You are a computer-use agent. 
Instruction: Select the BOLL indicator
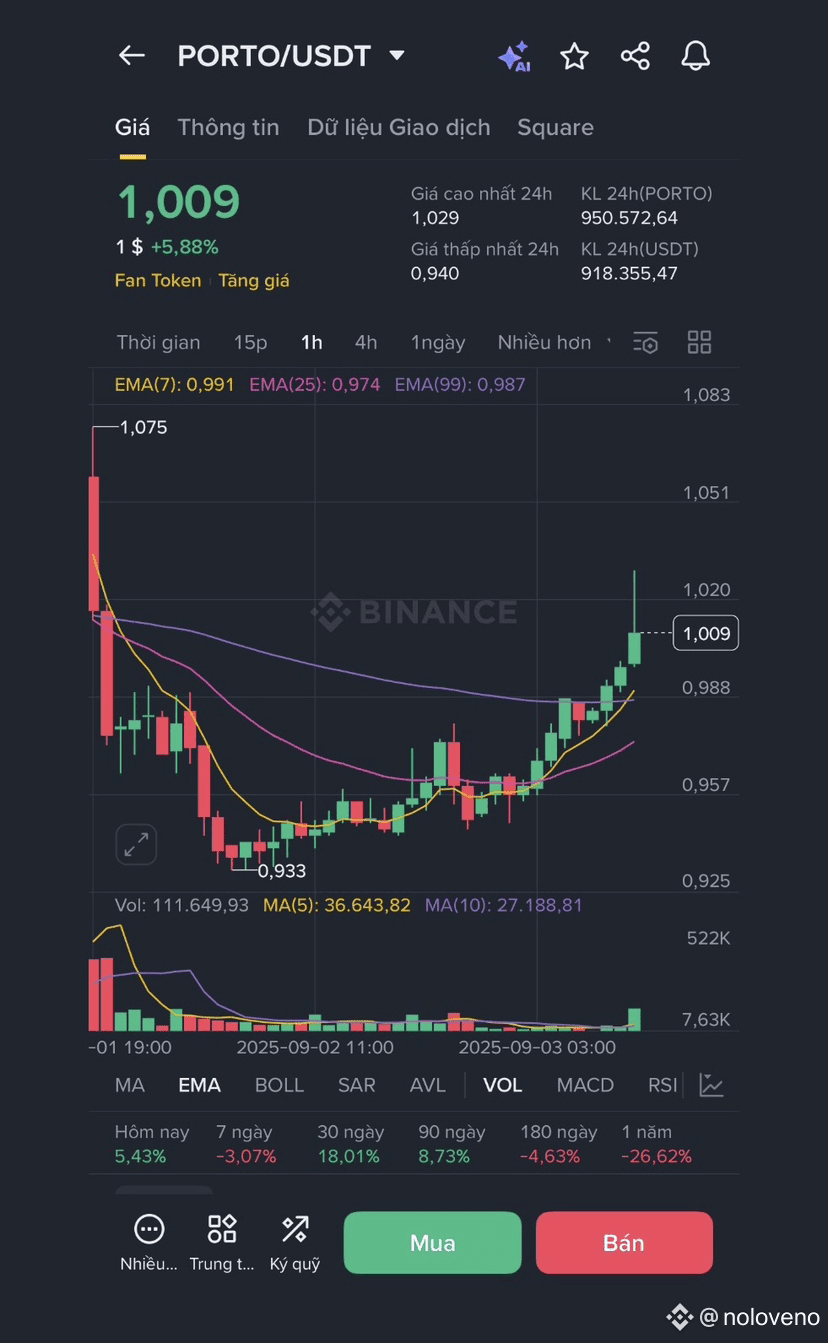click(279, 1085)
